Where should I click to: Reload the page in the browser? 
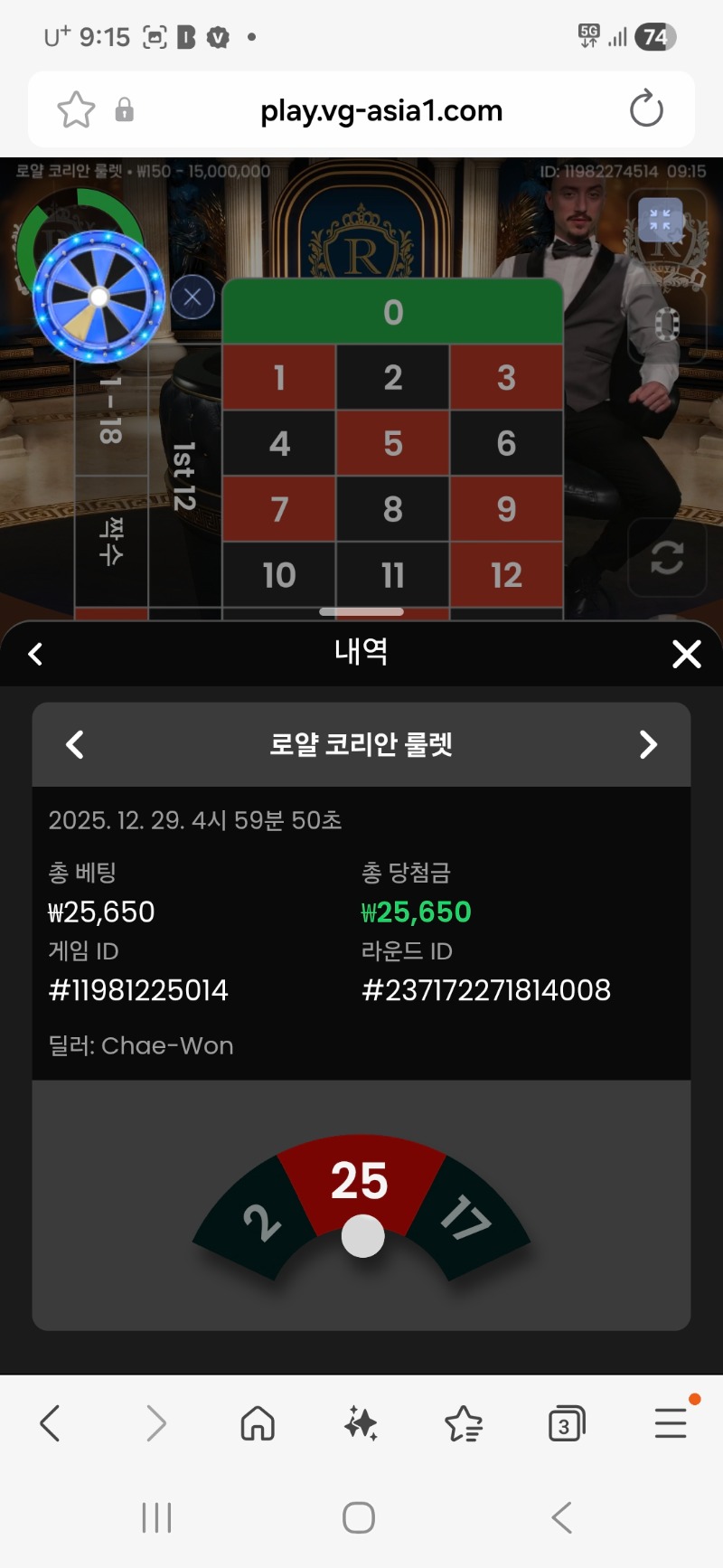pyautogui.click(x=646, y=109)
